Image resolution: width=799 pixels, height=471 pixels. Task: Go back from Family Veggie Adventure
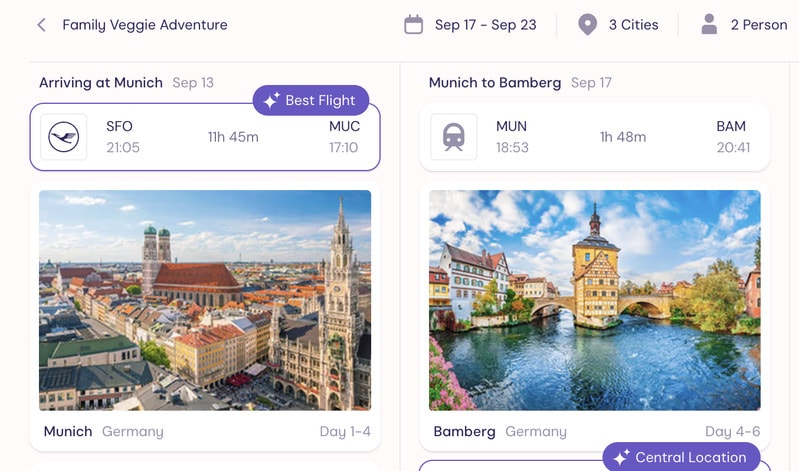[41, 25]
